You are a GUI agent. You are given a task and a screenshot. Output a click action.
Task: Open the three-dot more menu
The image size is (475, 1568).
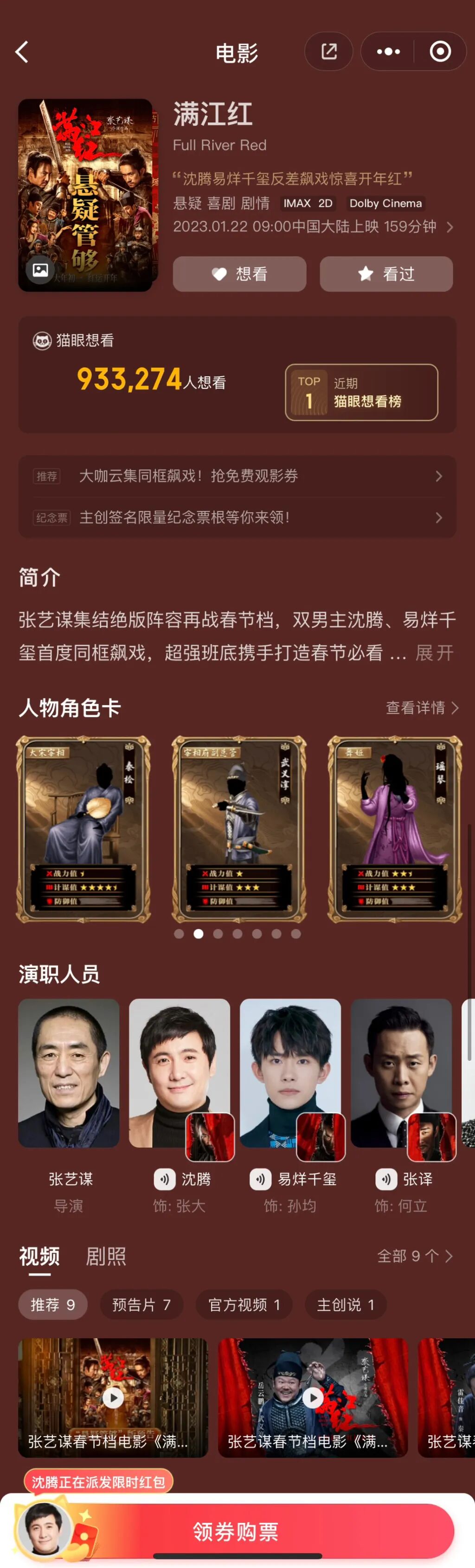388,52
